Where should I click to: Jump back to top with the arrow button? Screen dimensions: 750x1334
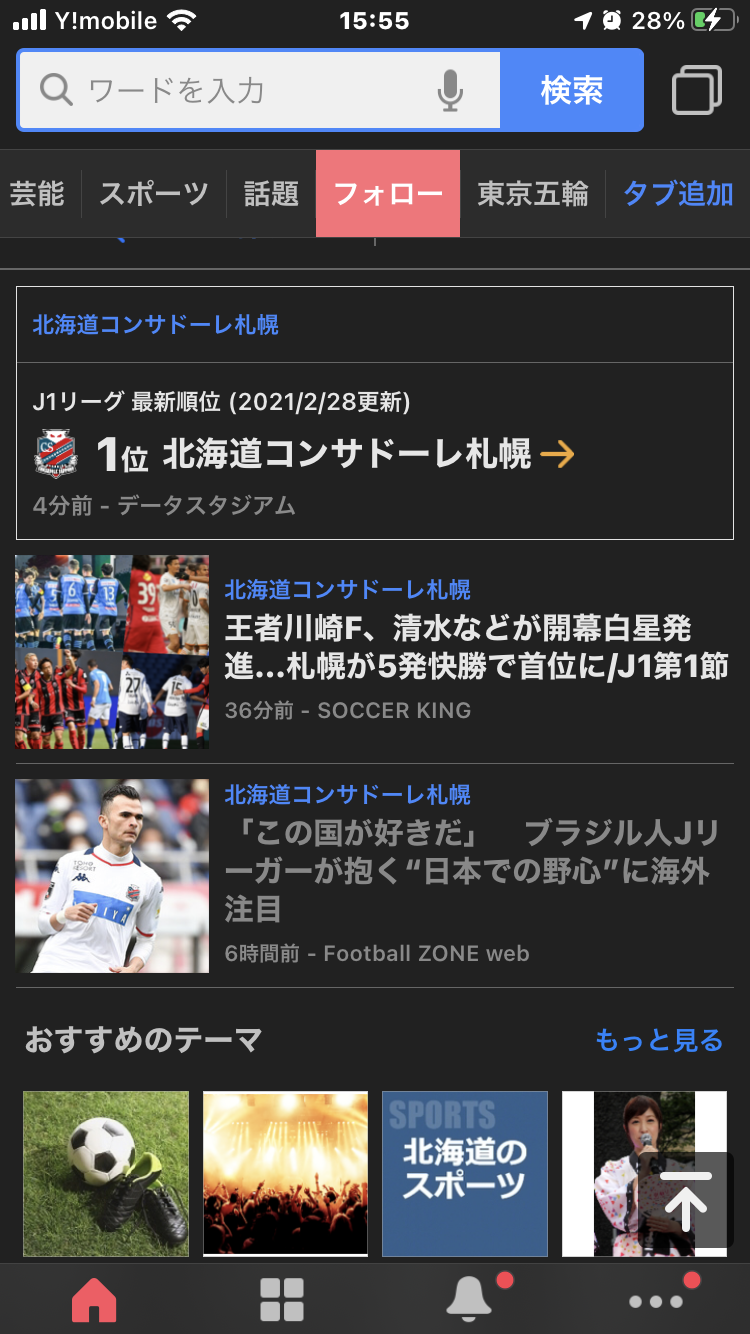coord(687,1200)
